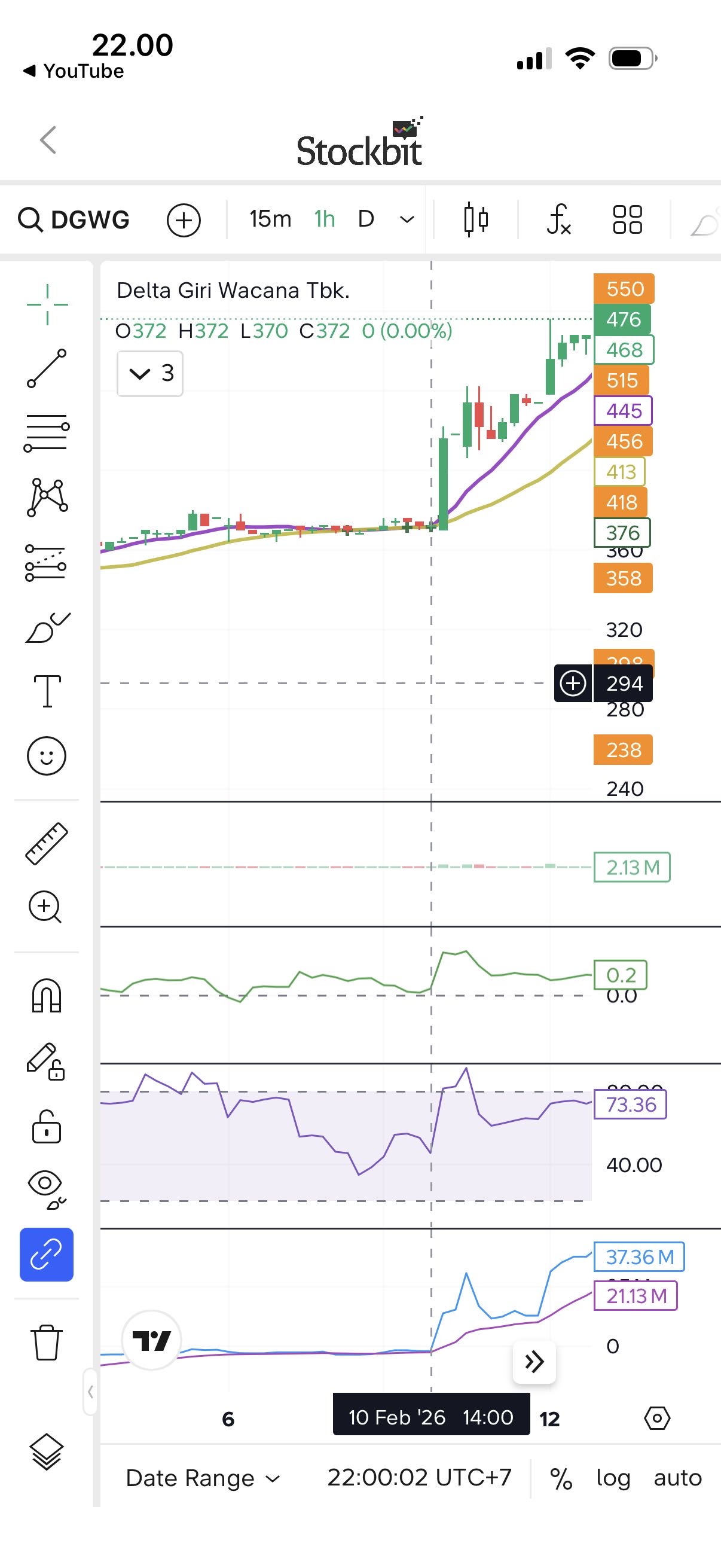Toggle auto scale

pos(677,1478)
